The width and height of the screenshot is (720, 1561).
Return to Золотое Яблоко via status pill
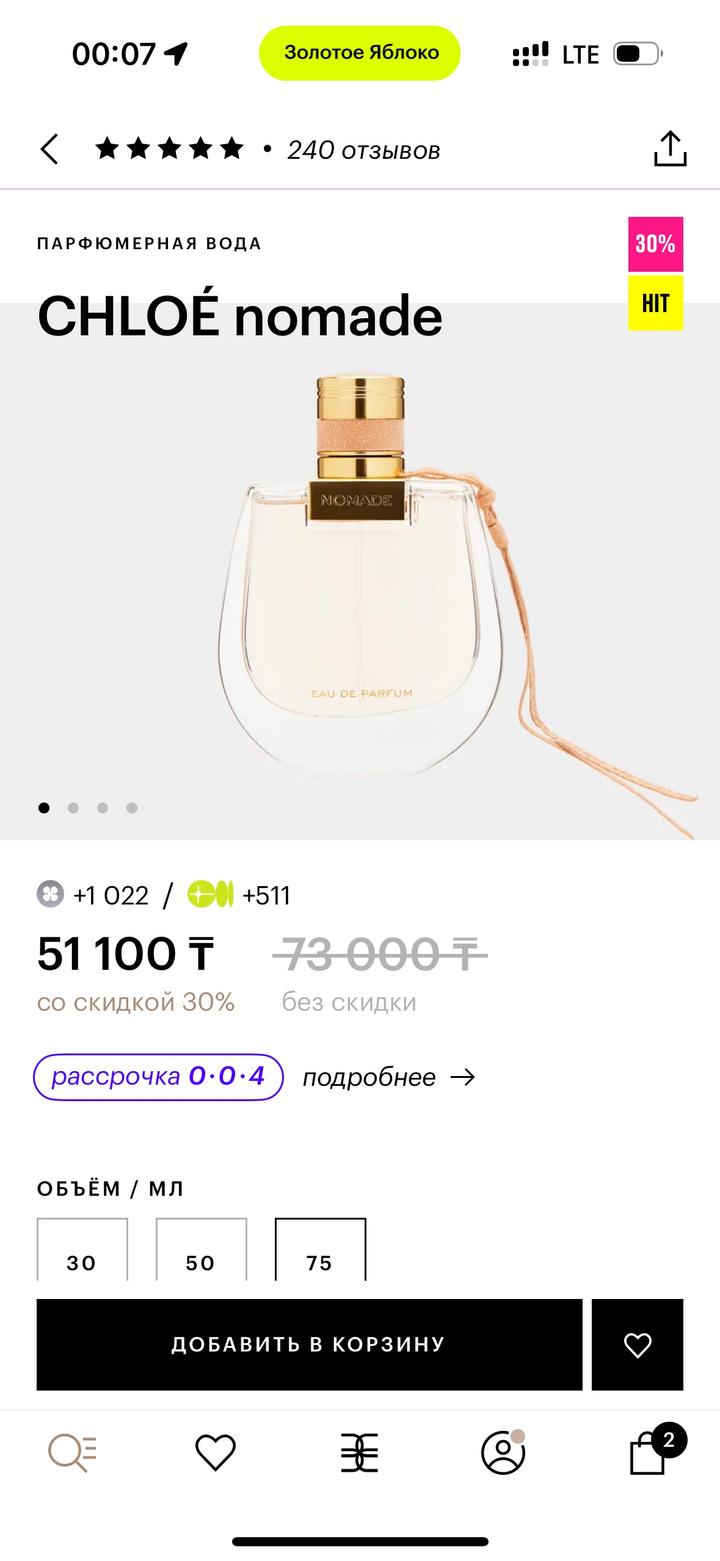click(x=360, y=53)
